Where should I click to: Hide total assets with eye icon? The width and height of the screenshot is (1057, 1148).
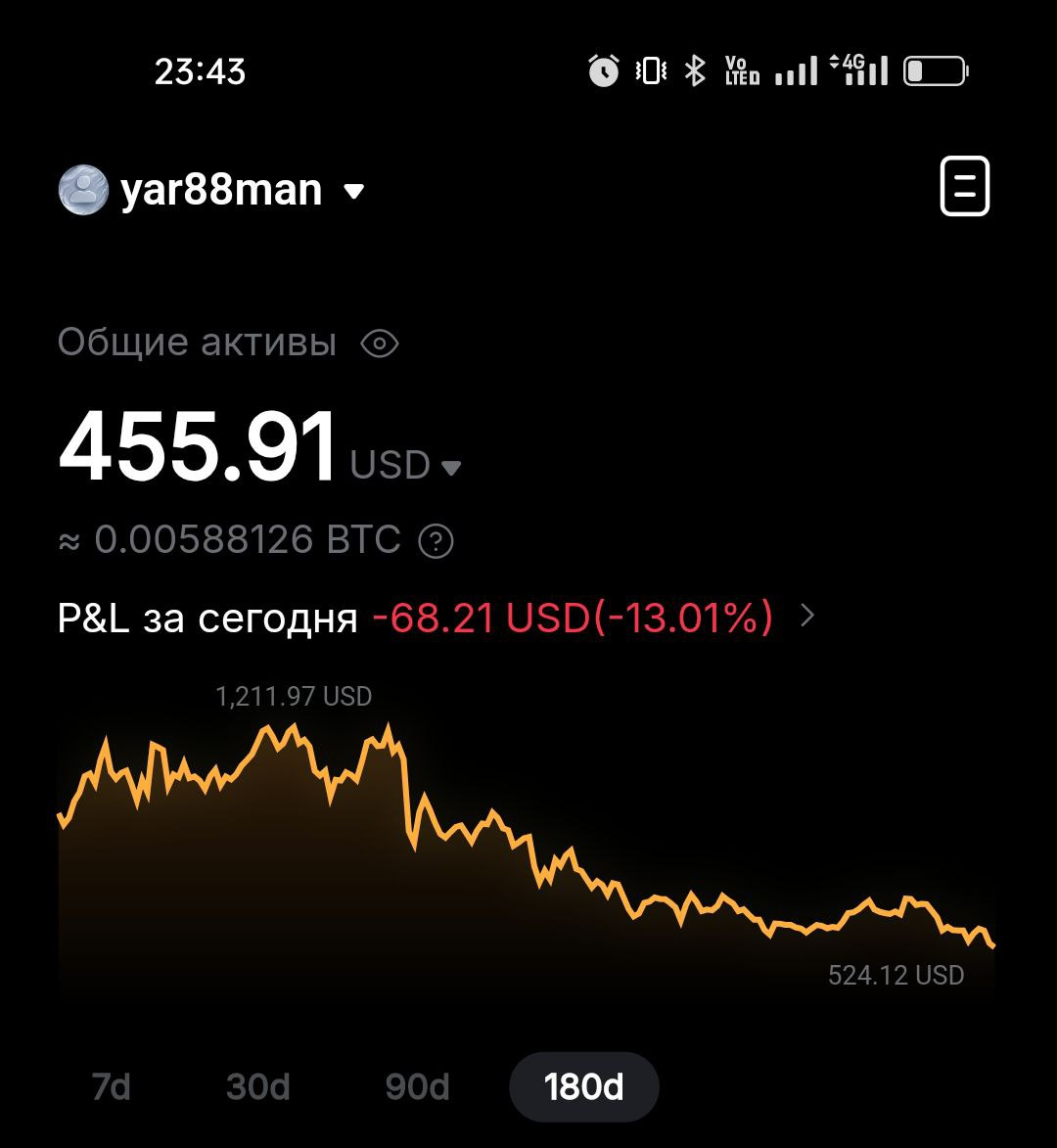(x=380, y=344)
